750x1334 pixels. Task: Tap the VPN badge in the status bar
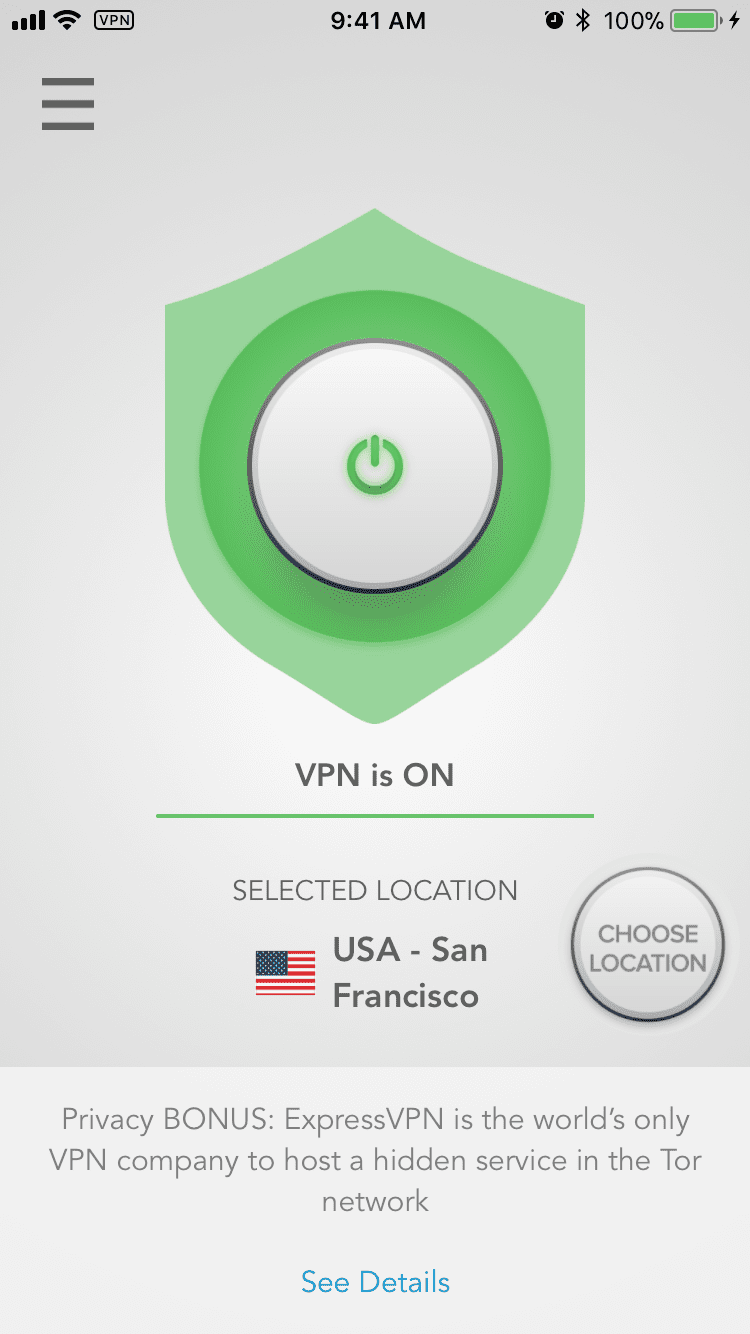113,20
